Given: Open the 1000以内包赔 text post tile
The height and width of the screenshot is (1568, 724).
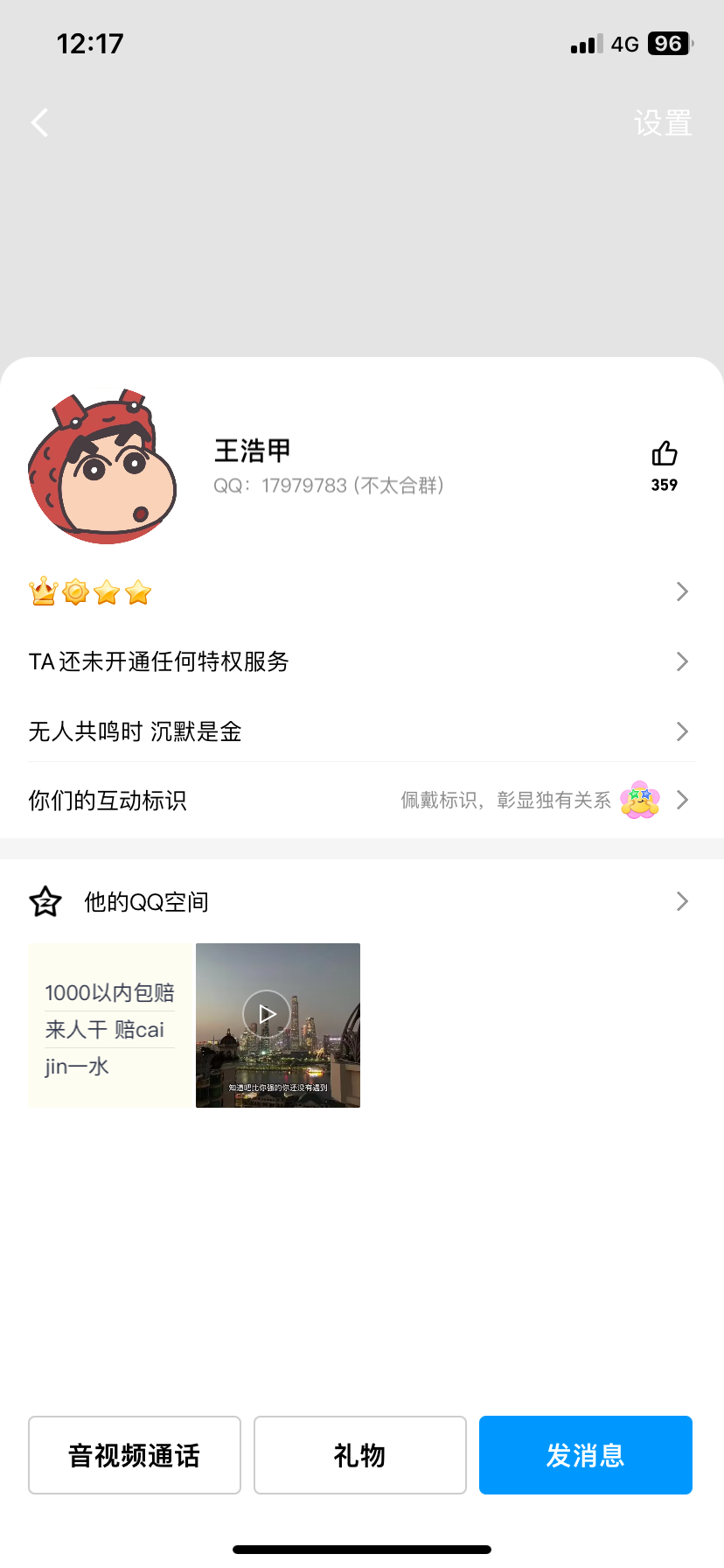Looking at the screenshot, I should [109, 1025].
